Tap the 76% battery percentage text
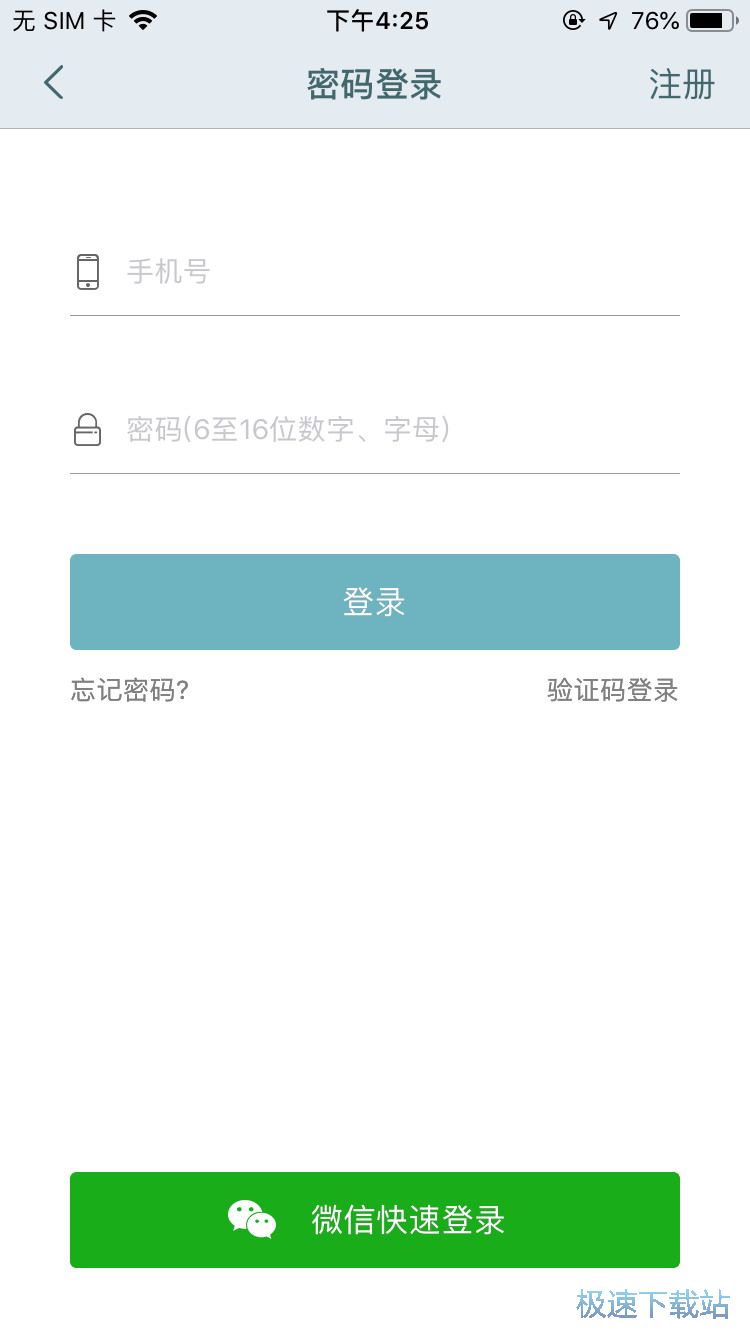Image resolution: width=750 pixels, height=1334 pixels. [x=655, y=18]
